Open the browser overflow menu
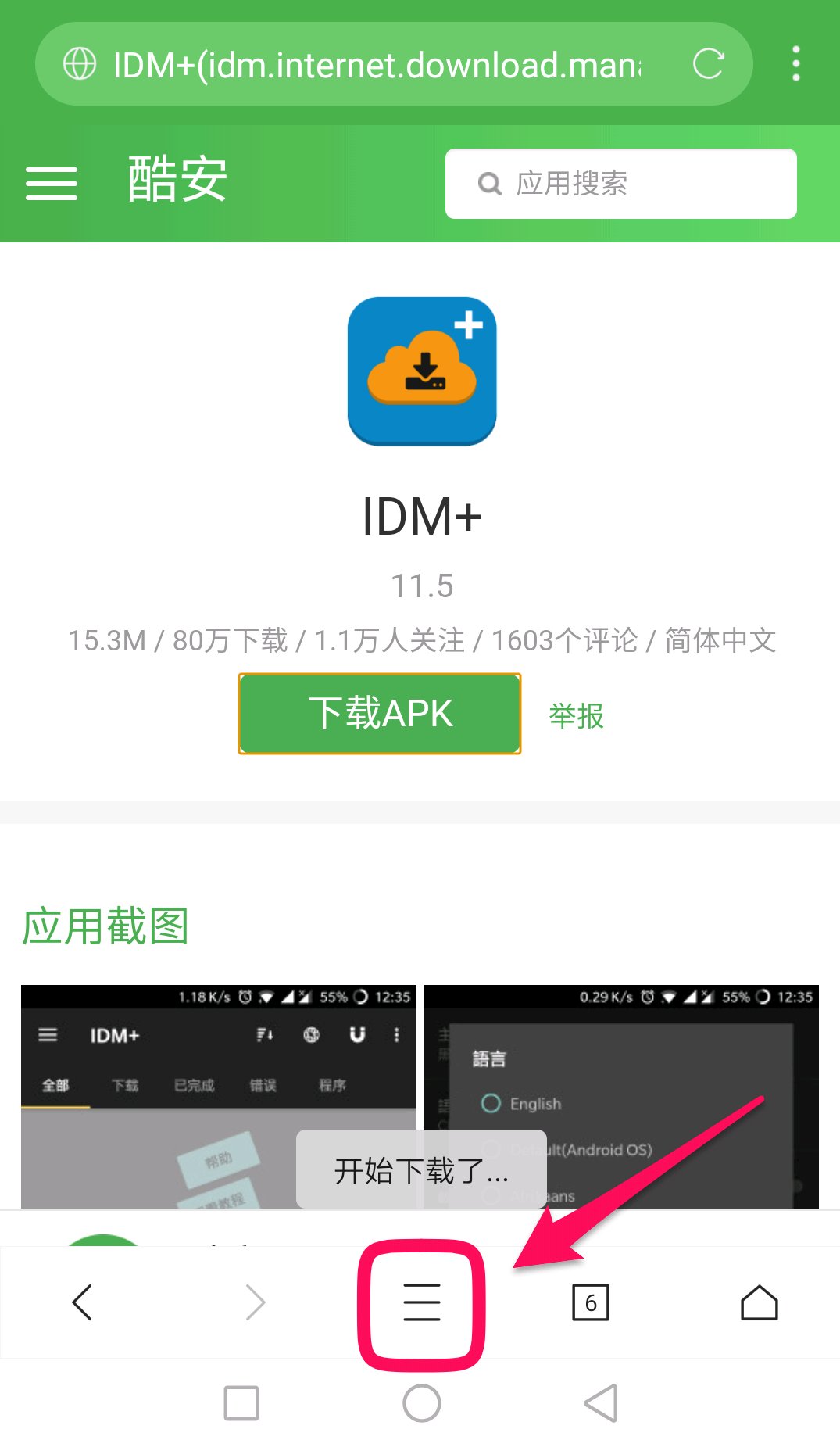The width and height of the screenshot is (840, 1447). coord(795,64)
